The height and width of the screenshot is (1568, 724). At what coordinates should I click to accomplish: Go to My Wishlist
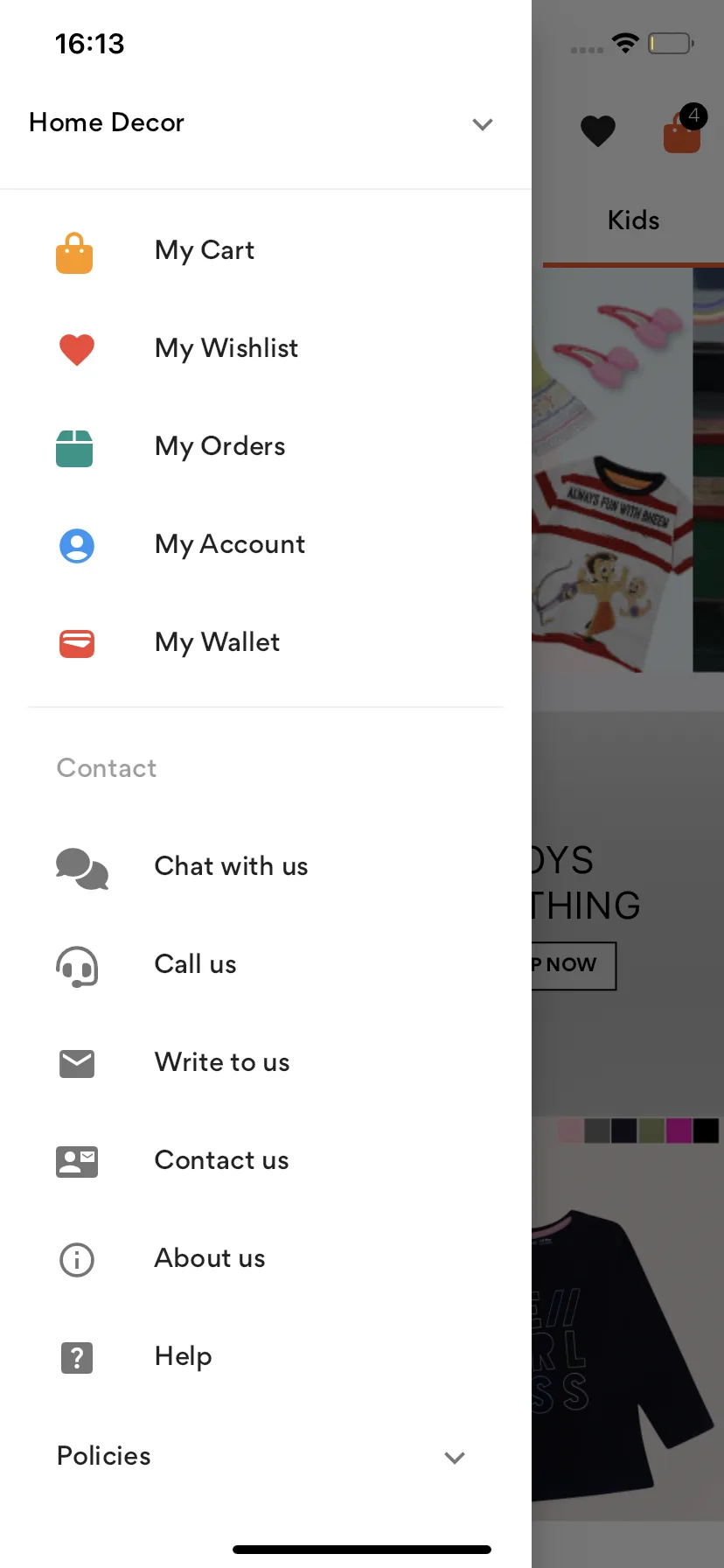click(x=226, y=349)
